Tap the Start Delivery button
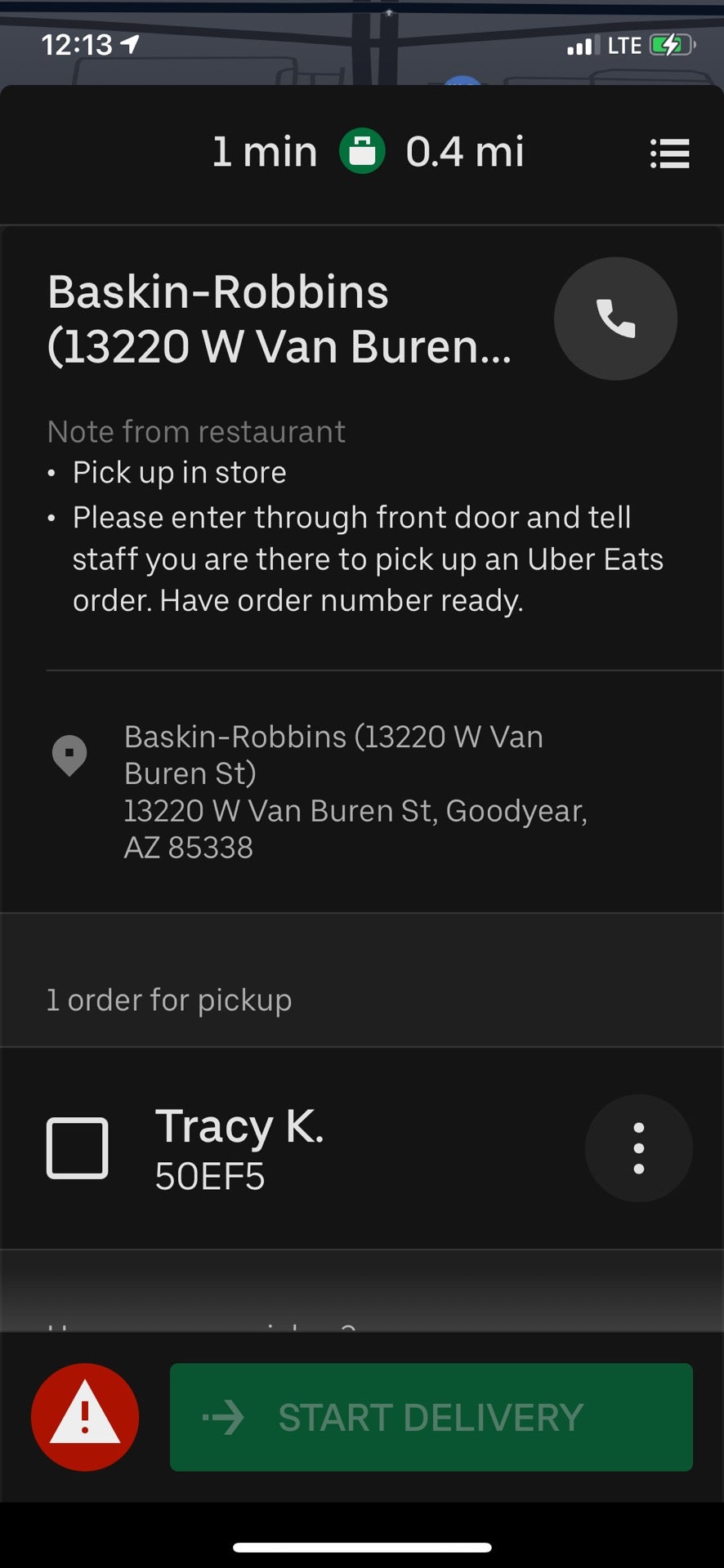This screenshot has height=1568, width=724. click(x=431, y=1417)
